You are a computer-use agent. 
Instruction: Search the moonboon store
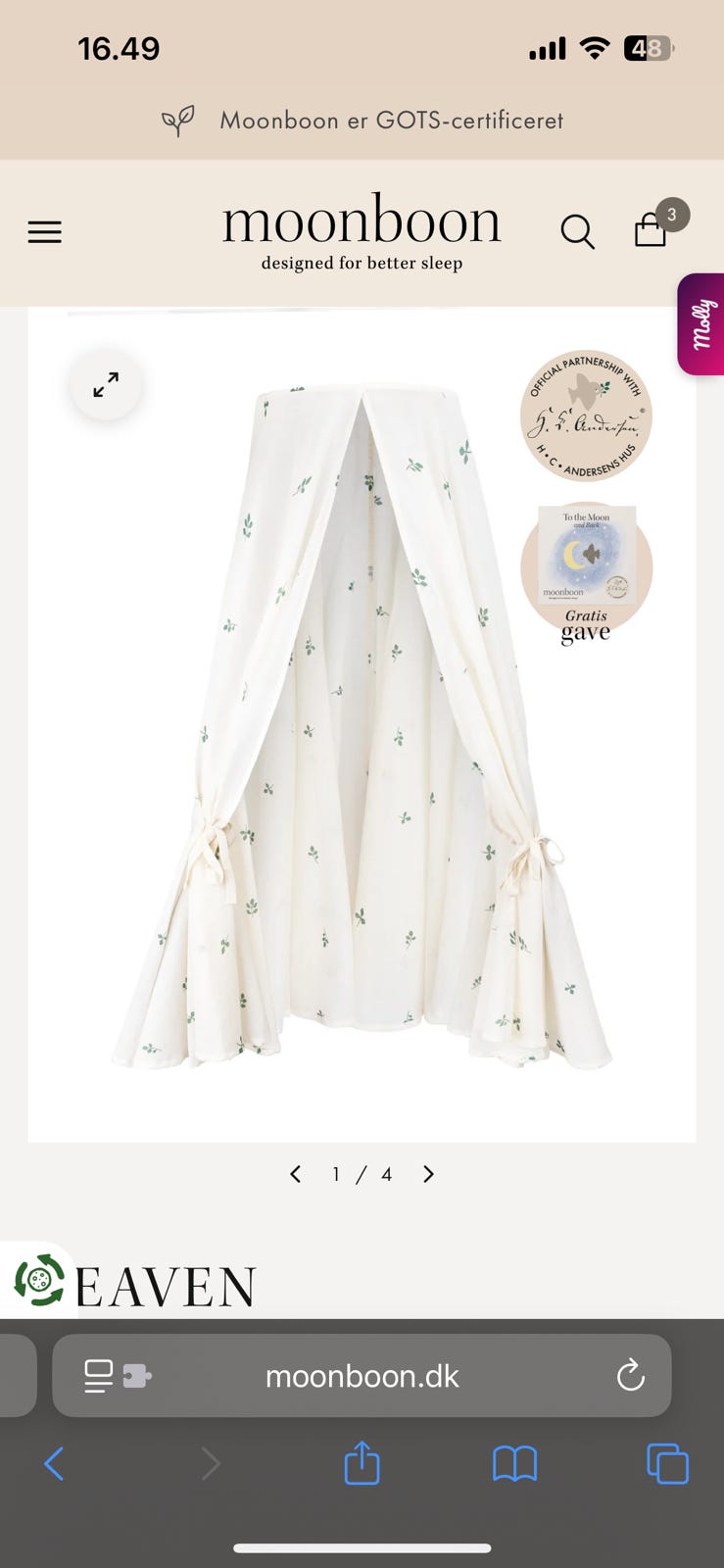(577, 232)
